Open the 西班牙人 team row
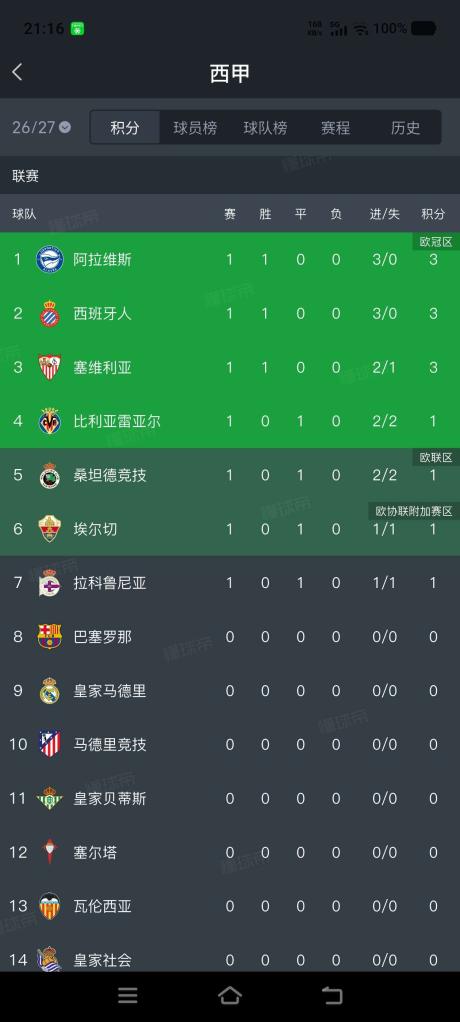Screen dimensions: 460x1022 (230, 314)
